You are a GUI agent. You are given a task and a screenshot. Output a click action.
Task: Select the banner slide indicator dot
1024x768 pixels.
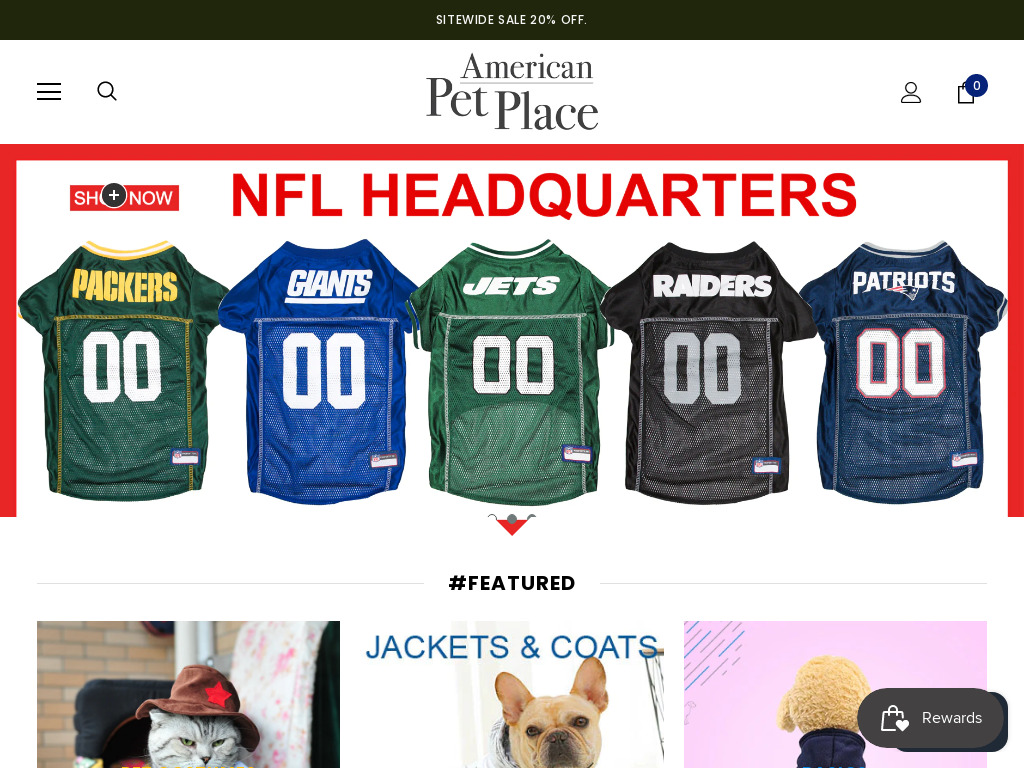click(512, 520)
